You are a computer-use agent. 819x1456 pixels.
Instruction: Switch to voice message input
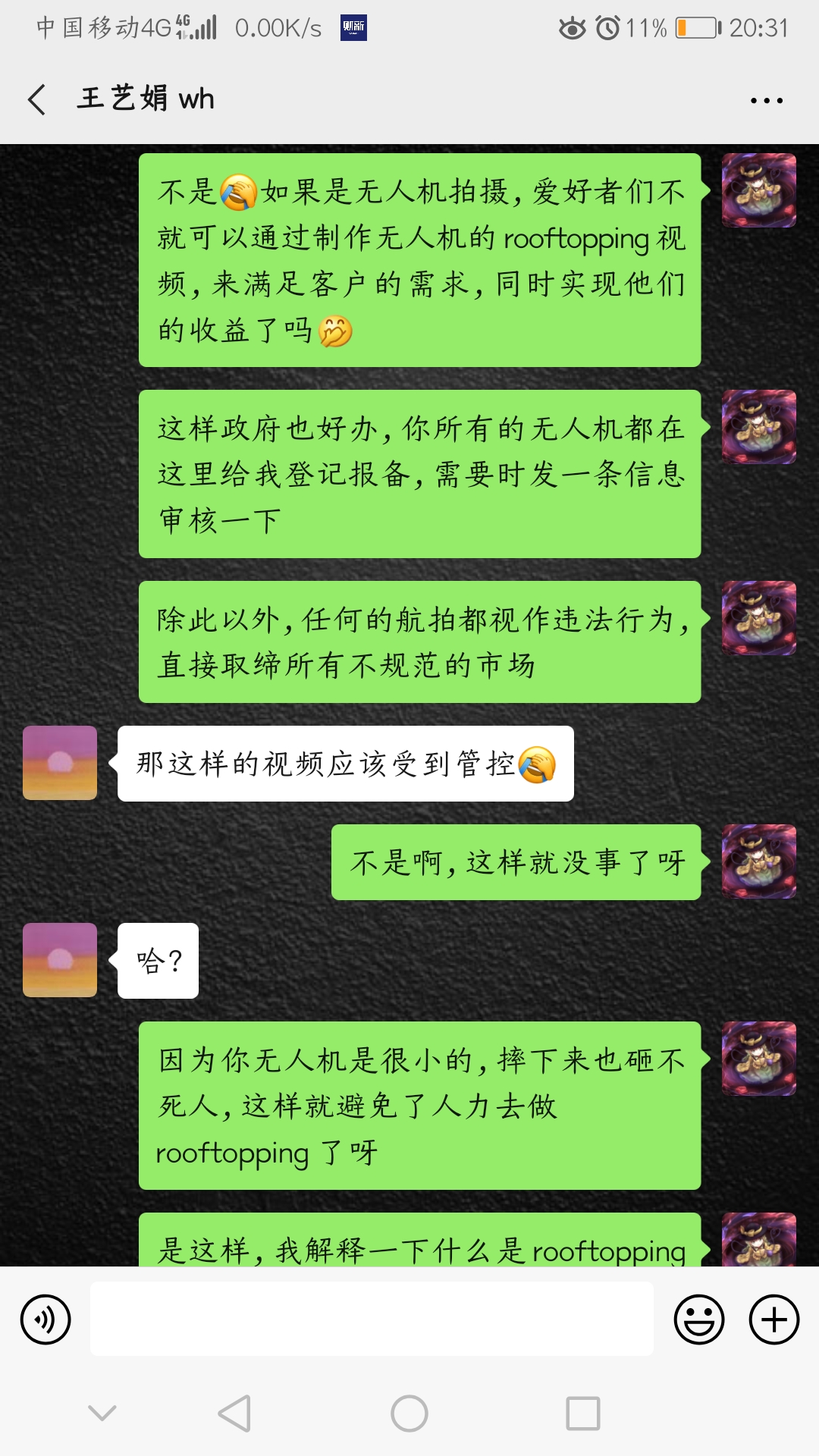(45, 1319)
